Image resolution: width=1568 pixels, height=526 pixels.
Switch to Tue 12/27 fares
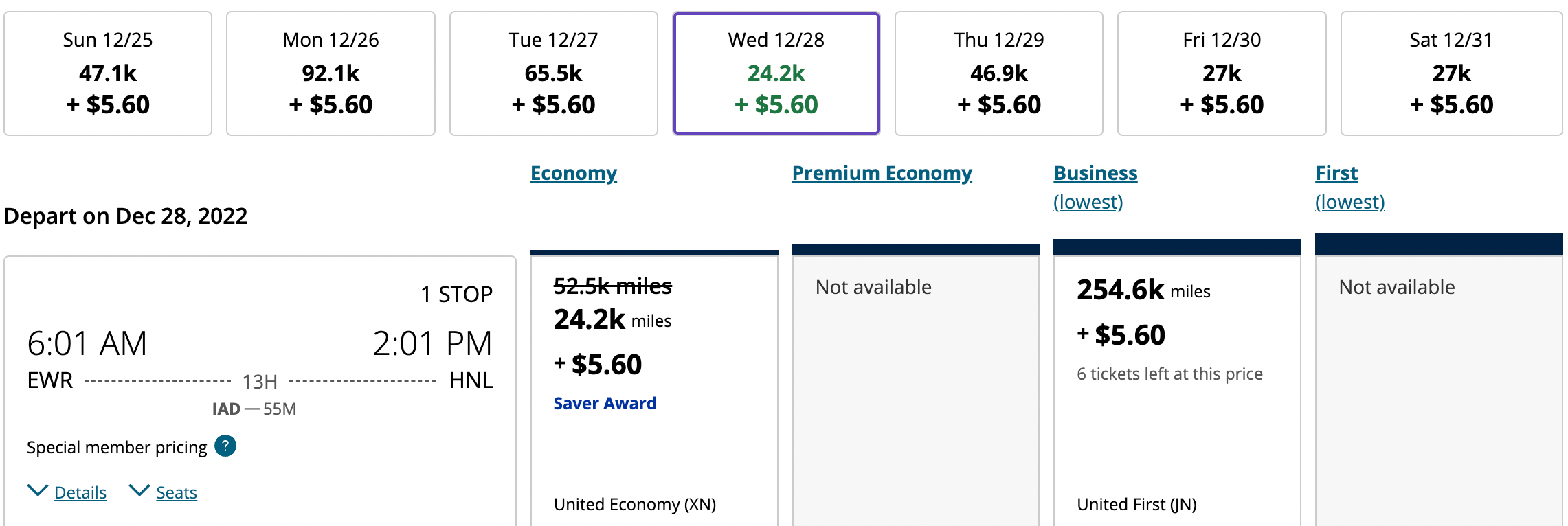point(553,73)
